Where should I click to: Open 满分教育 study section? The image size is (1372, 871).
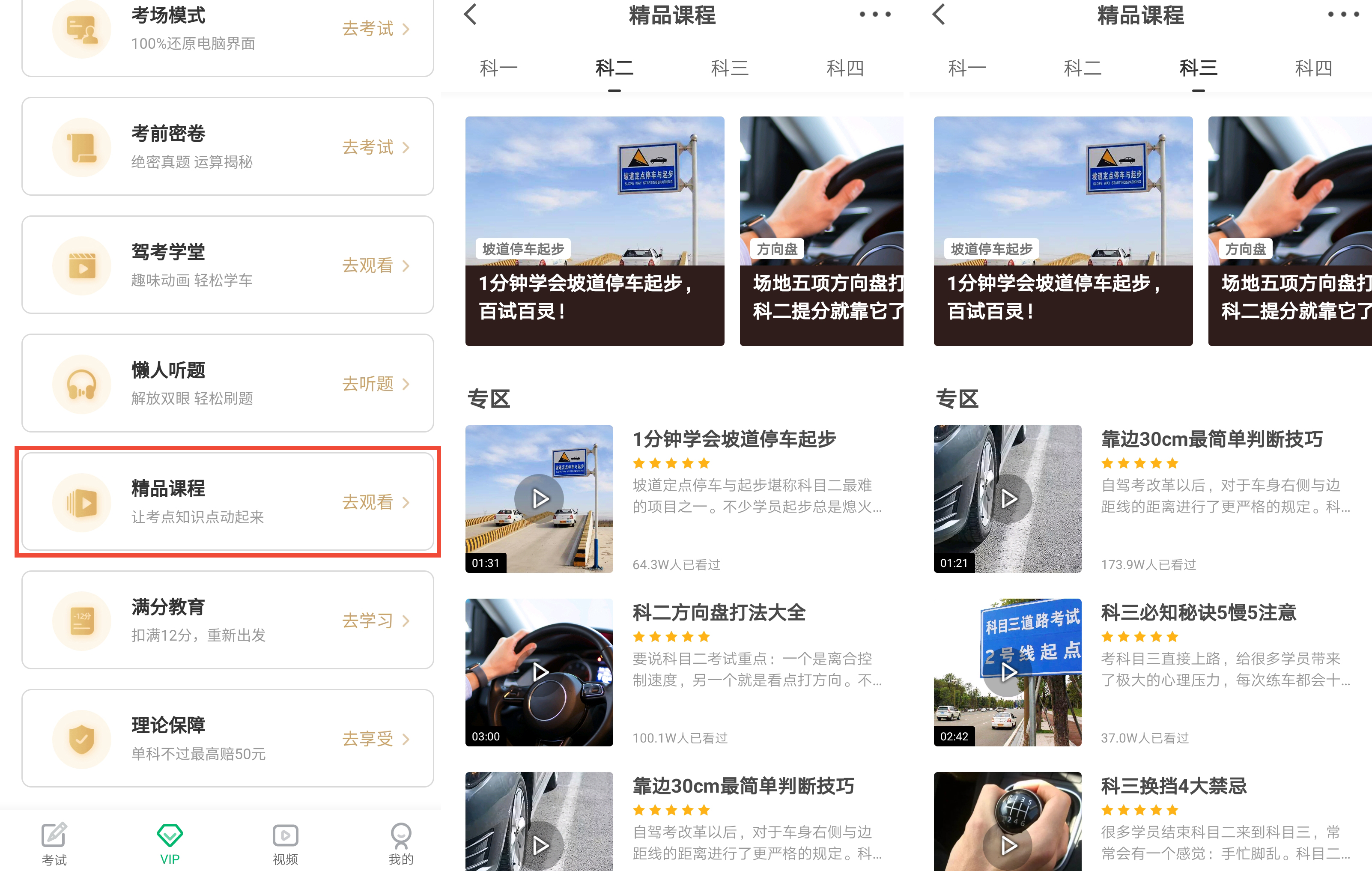228,620
